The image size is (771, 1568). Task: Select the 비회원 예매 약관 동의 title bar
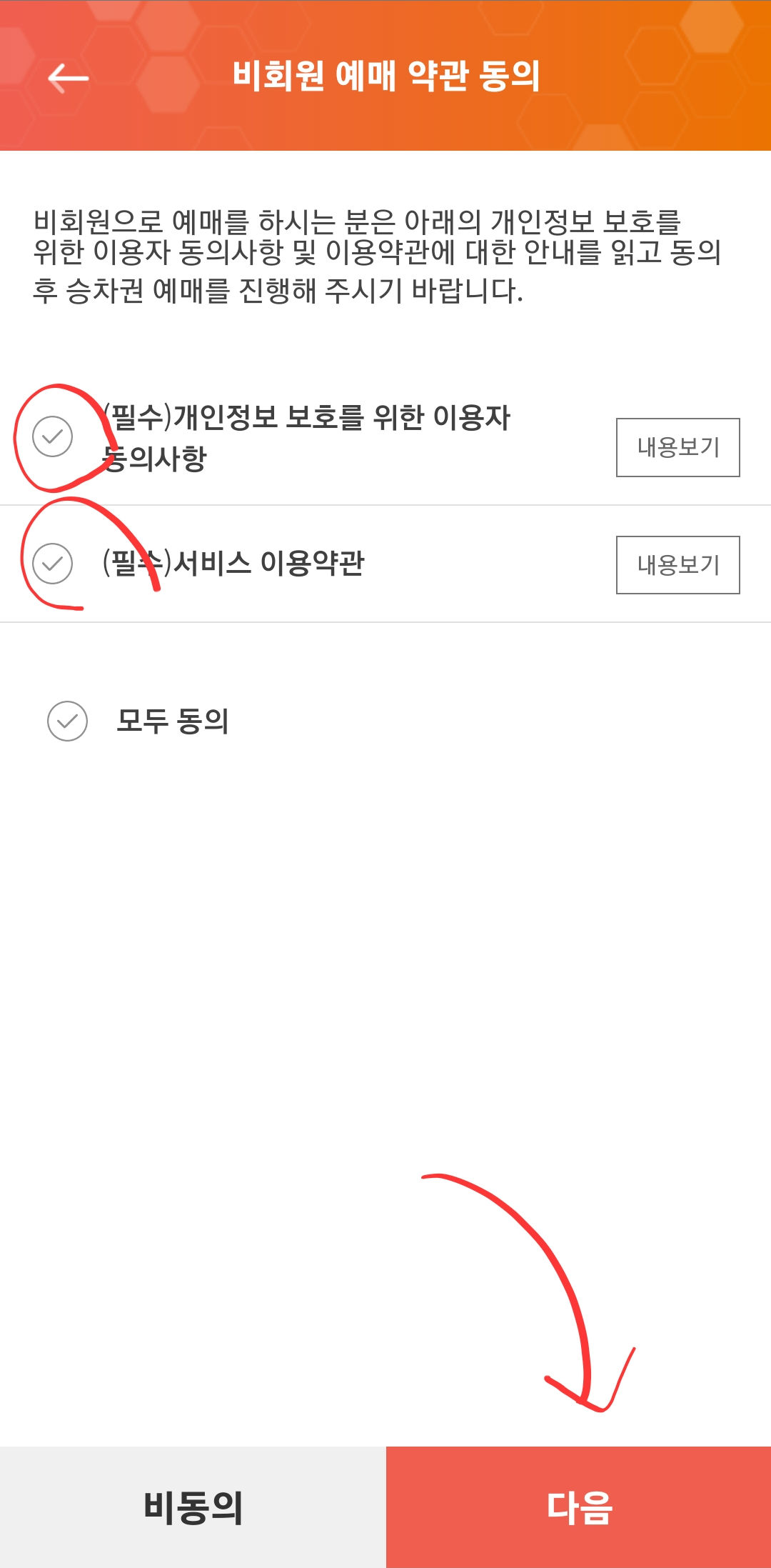pyautogui.click(x=385, y=76)
